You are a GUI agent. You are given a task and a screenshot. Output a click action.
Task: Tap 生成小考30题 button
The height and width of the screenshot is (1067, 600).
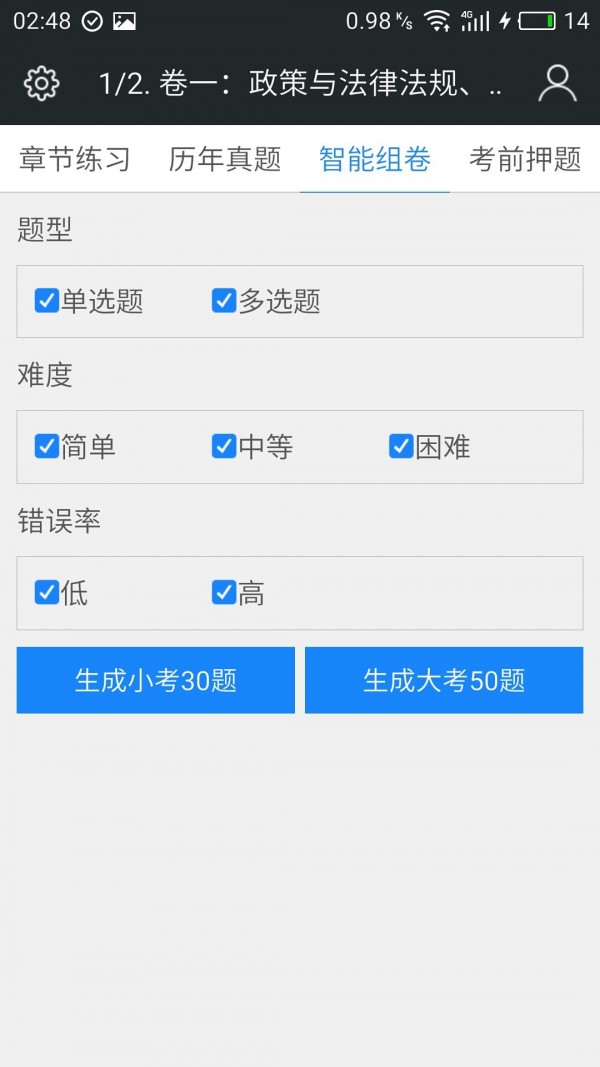(x=156, y=680)
